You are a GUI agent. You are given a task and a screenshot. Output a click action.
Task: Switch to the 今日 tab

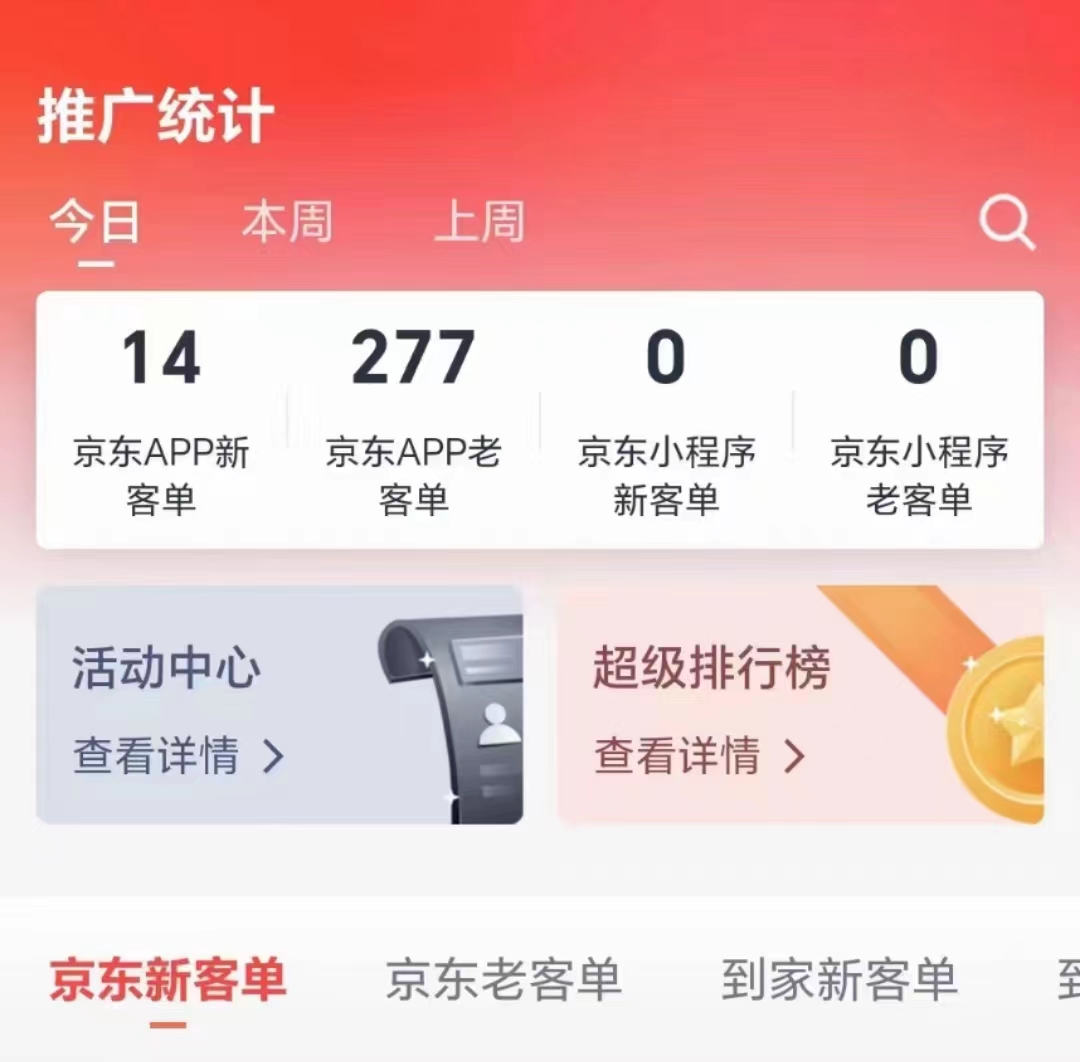(96, 223)
